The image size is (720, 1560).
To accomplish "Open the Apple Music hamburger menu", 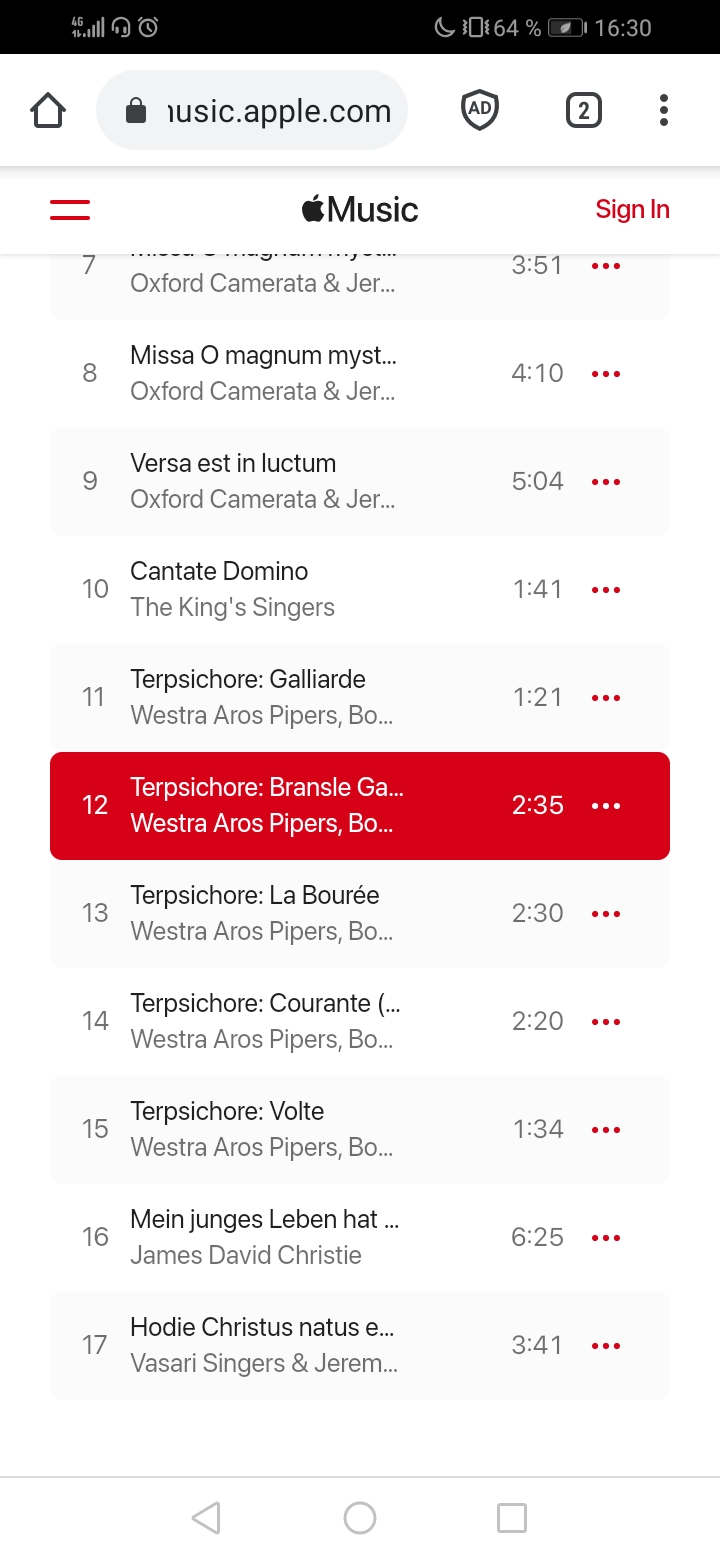I will [x=70, y=210].
